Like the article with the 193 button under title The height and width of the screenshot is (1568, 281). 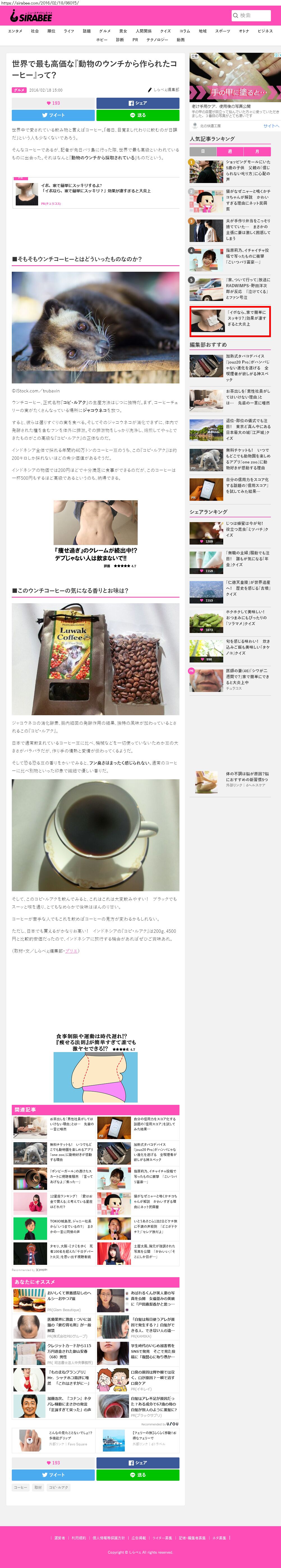pyautogui.click(x=53, y=103)
